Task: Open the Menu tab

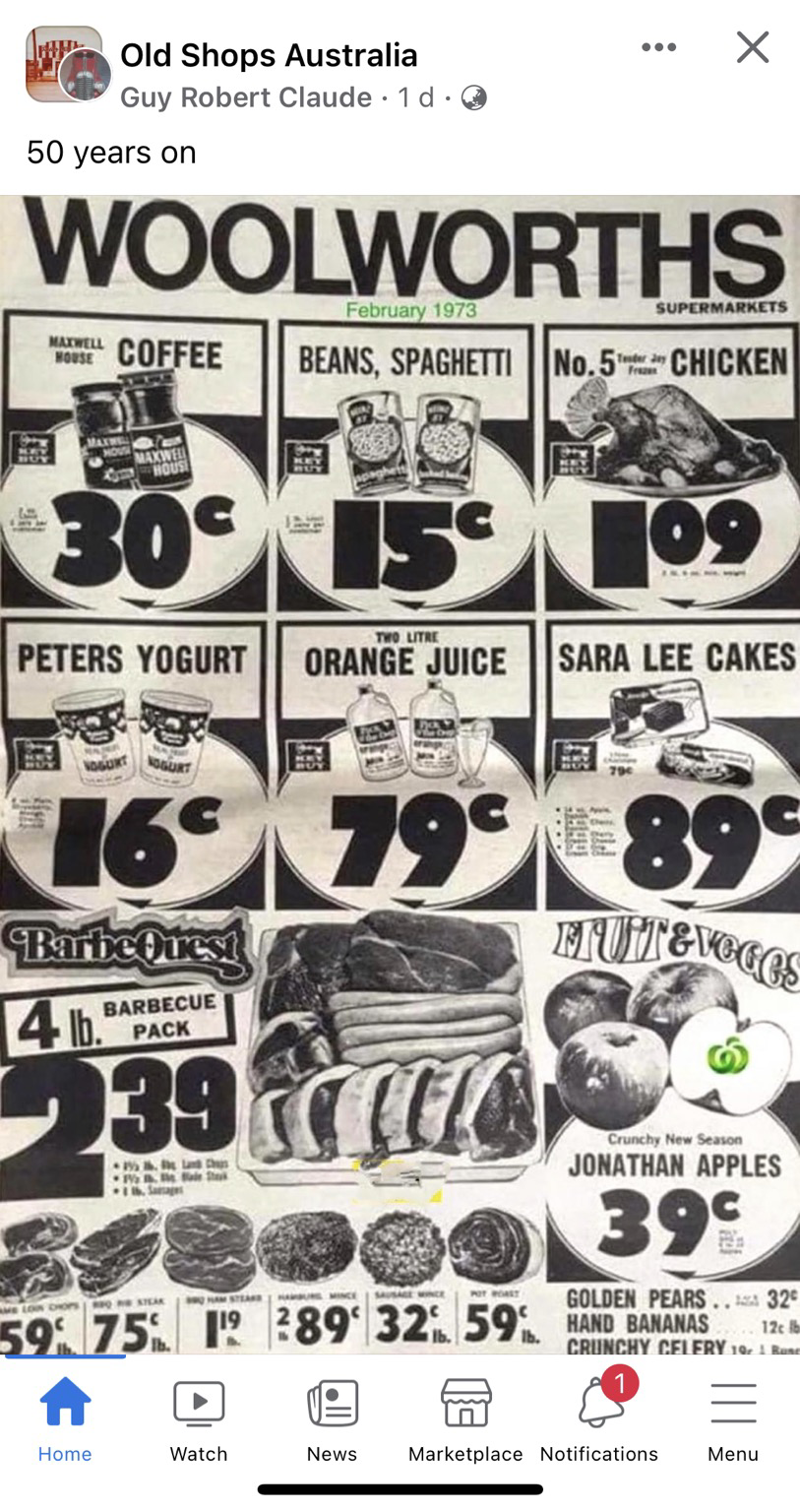Action: (x=733, y=1419)
